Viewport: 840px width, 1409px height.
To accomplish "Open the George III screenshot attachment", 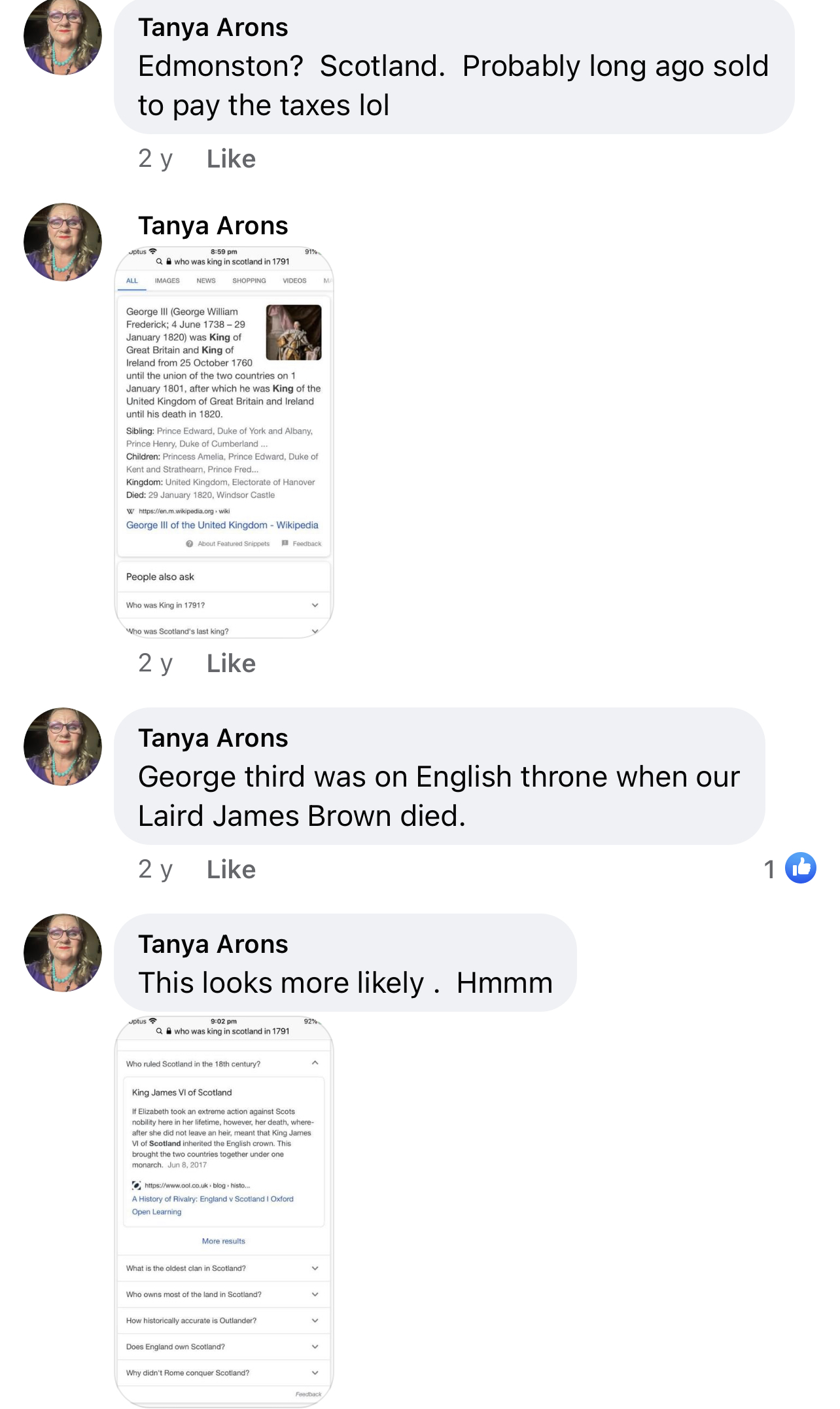I will coord(224,442).
